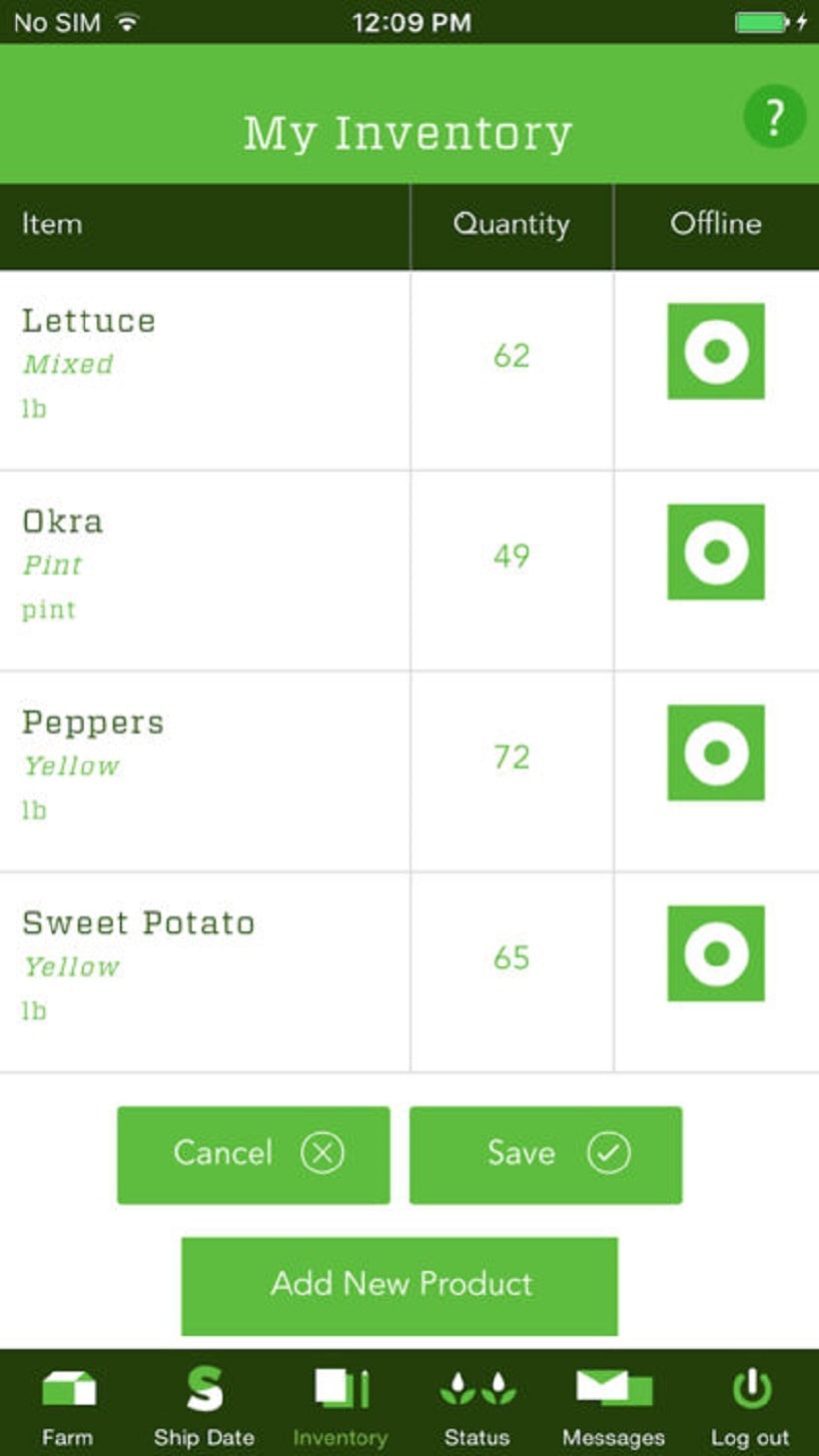Log out of the app
The height and width of the screenshot is (1456, 819).
coord(750,1405)
